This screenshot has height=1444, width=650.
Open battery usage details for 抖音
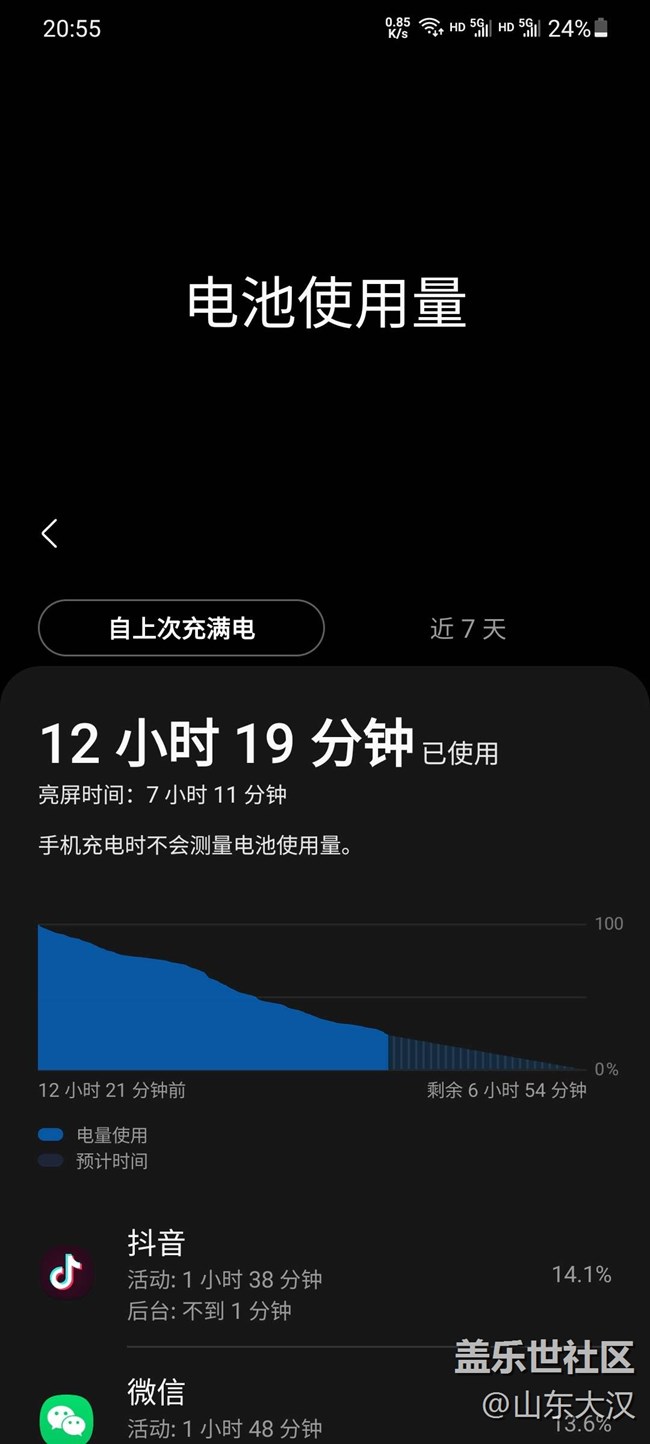[325, 1275]
